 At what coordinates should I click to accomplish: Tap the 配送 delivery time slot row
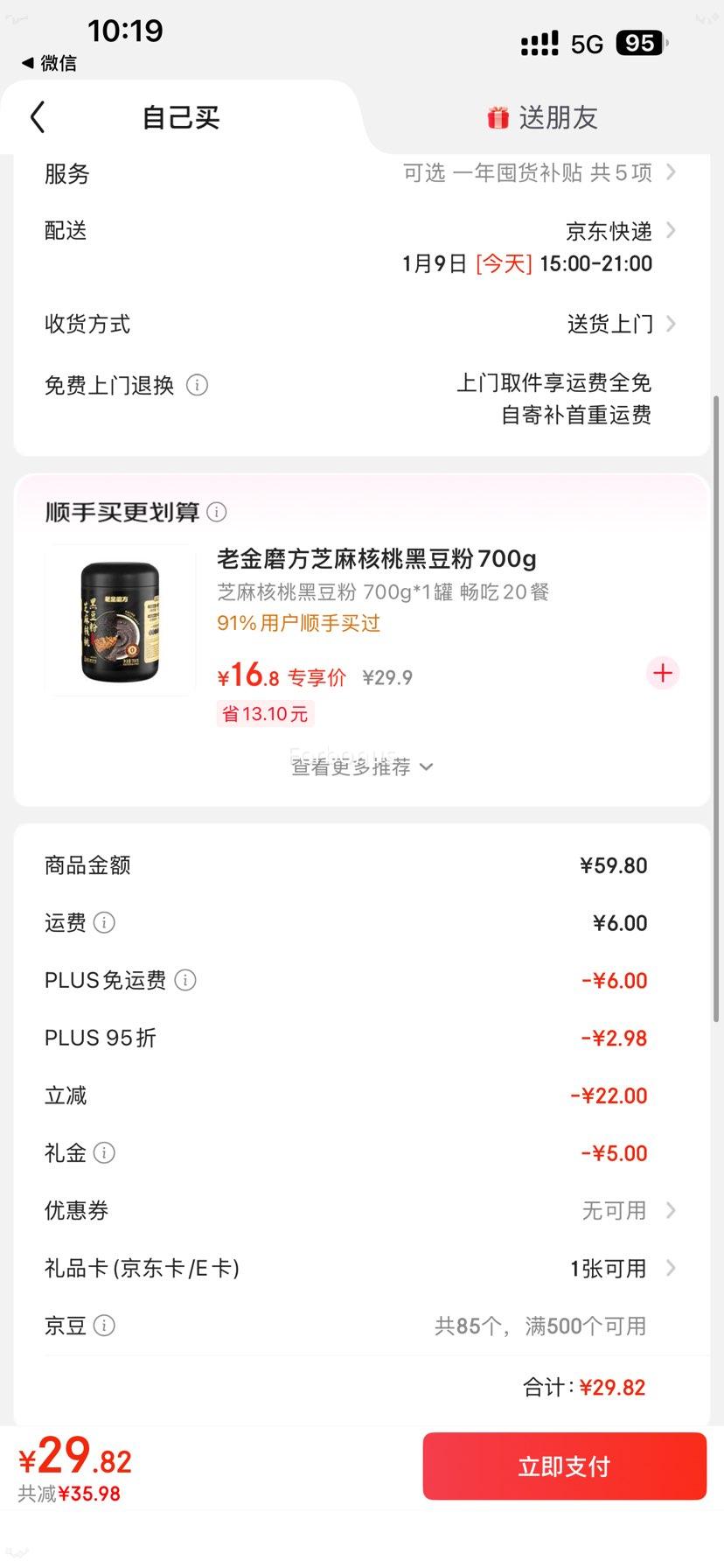[x=362, y=247]
